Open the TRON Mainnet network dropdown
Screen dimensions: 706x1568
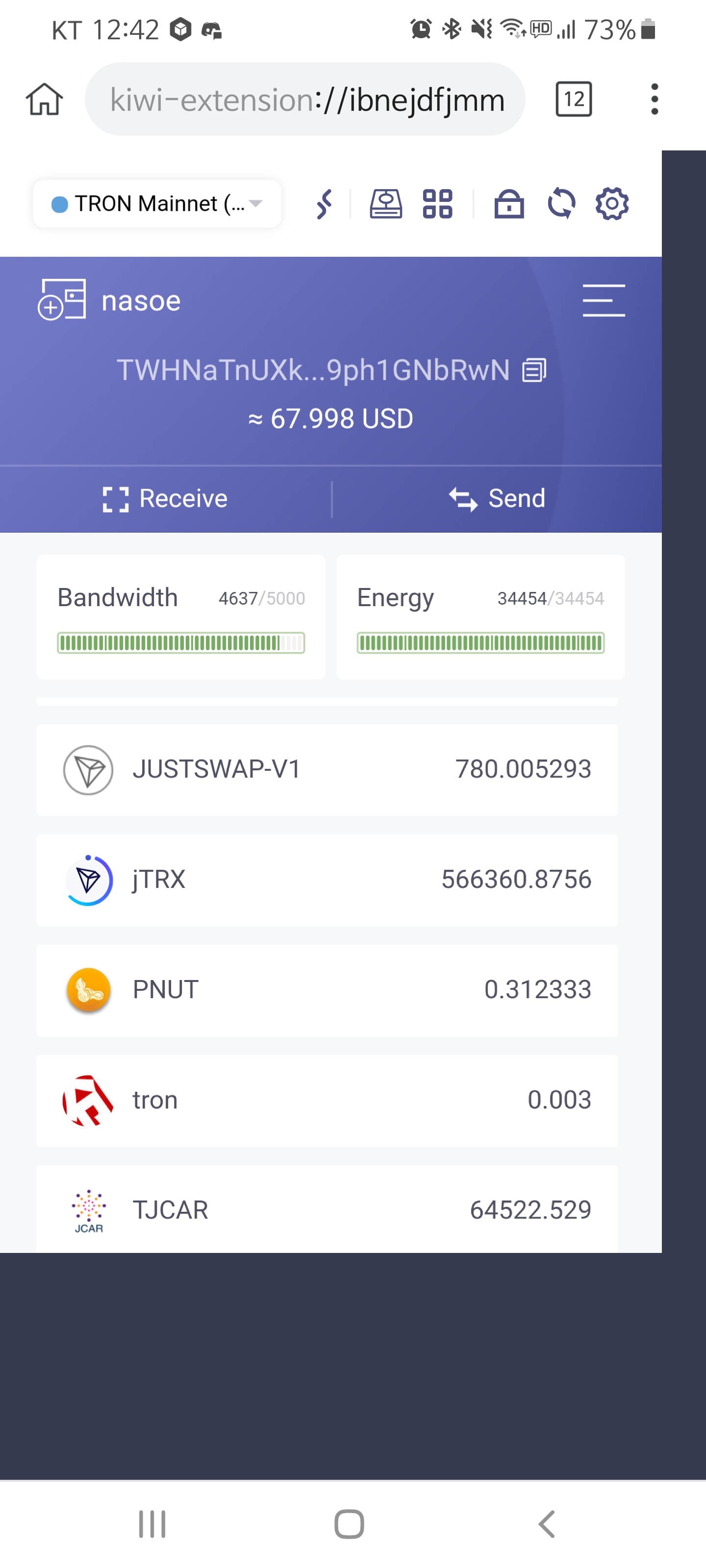coord(156,203)
